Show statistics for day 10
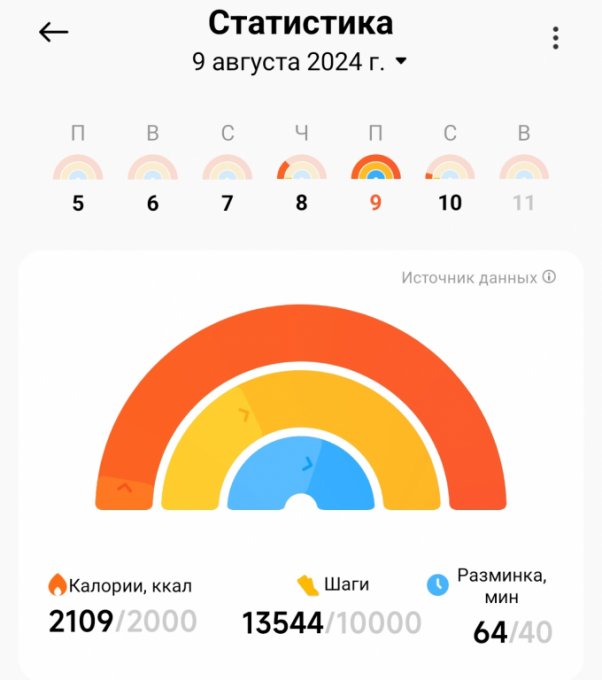 pos(450,175)
